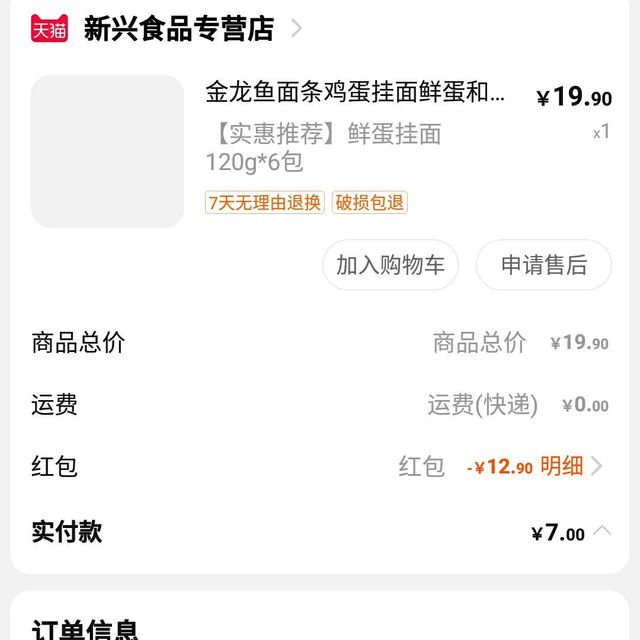
Task: Collapse the 实付款 breakdown
Action: [602, 531]
